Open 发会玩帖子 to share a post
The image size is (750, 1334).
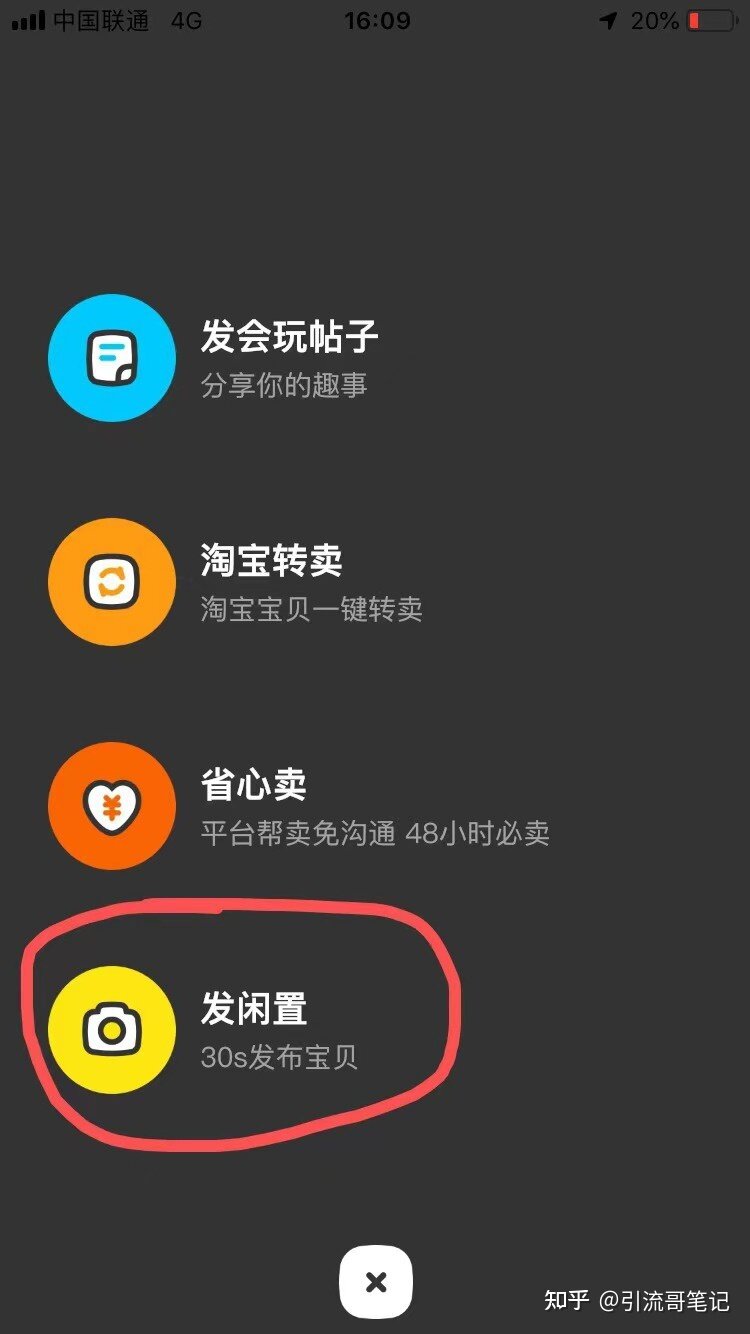(x=112, y=358)
